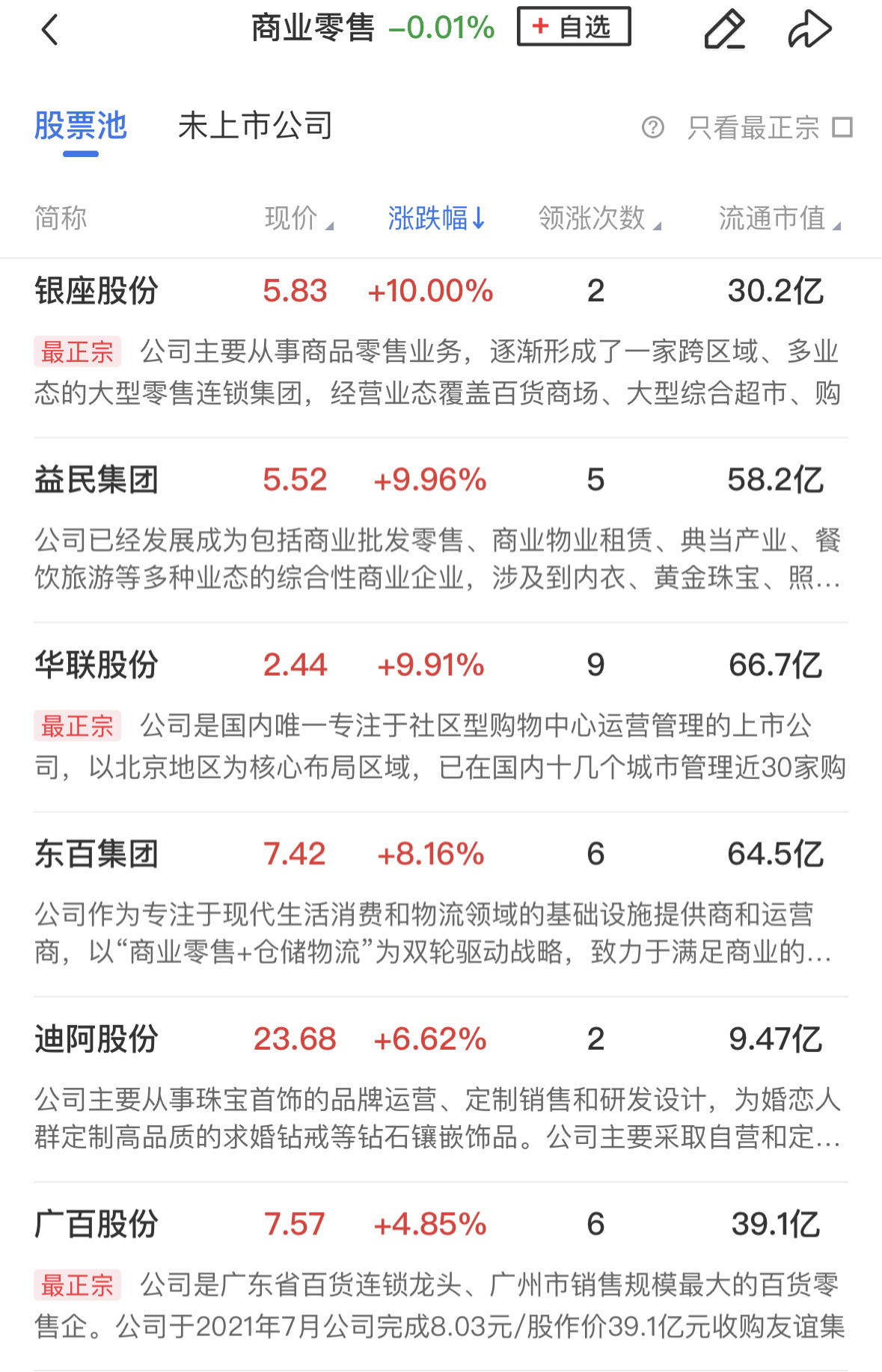Go back using the top-left arrow
882x1372 pixels.
click(49, 31)
